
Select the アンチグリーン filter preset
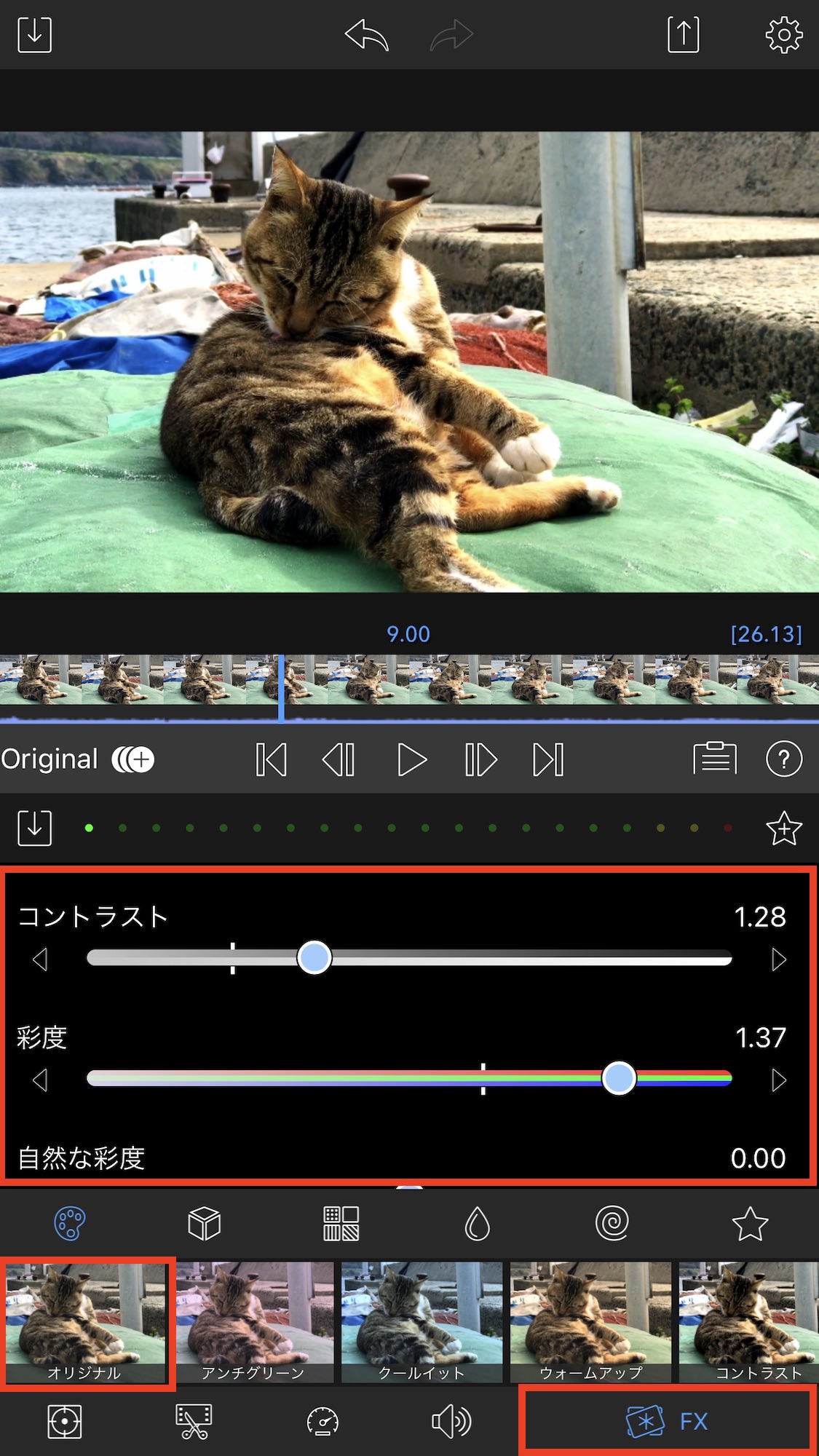[253, 1321]
